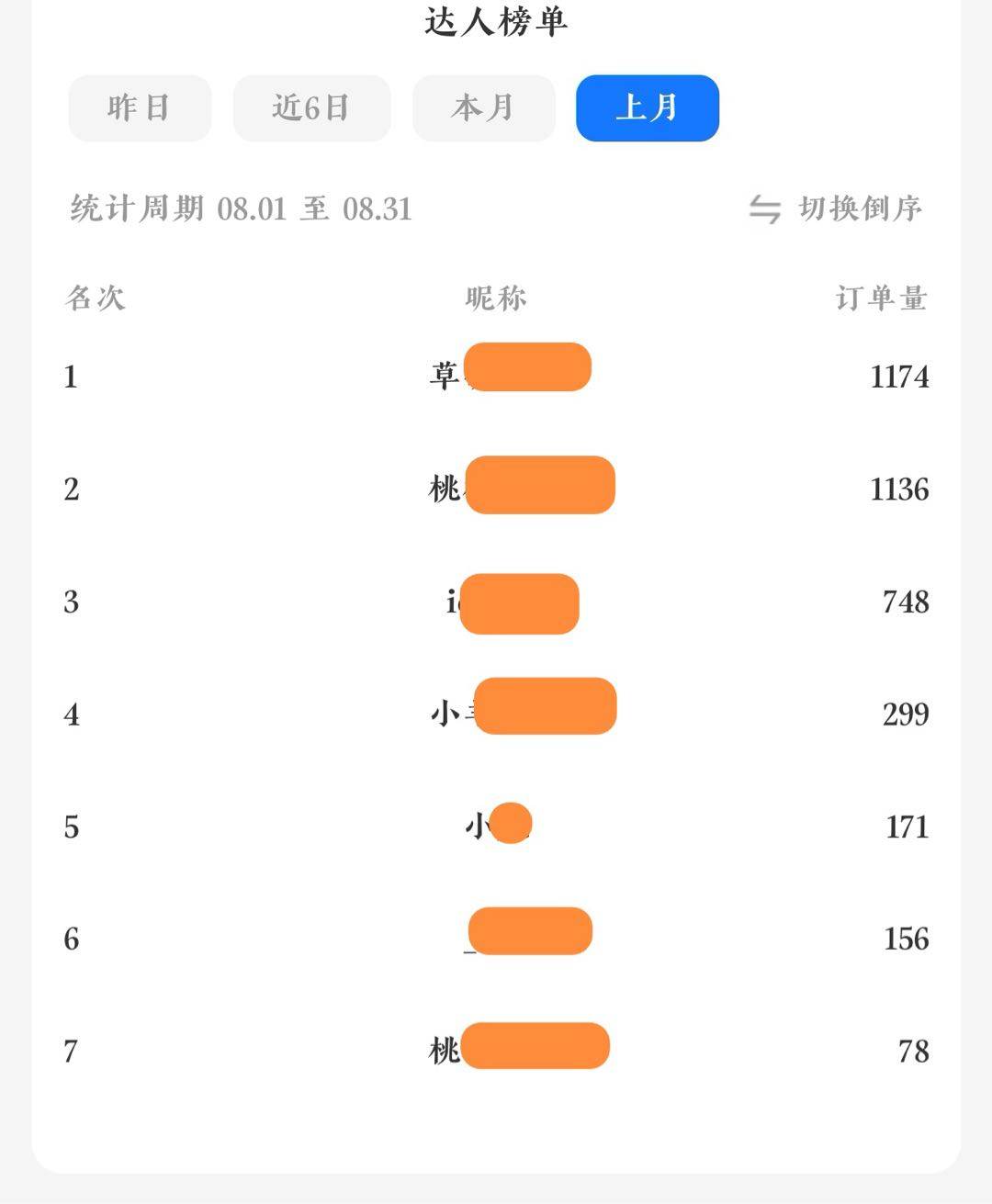
Task: Switch to the 昨日 tab
Action: 140,108
